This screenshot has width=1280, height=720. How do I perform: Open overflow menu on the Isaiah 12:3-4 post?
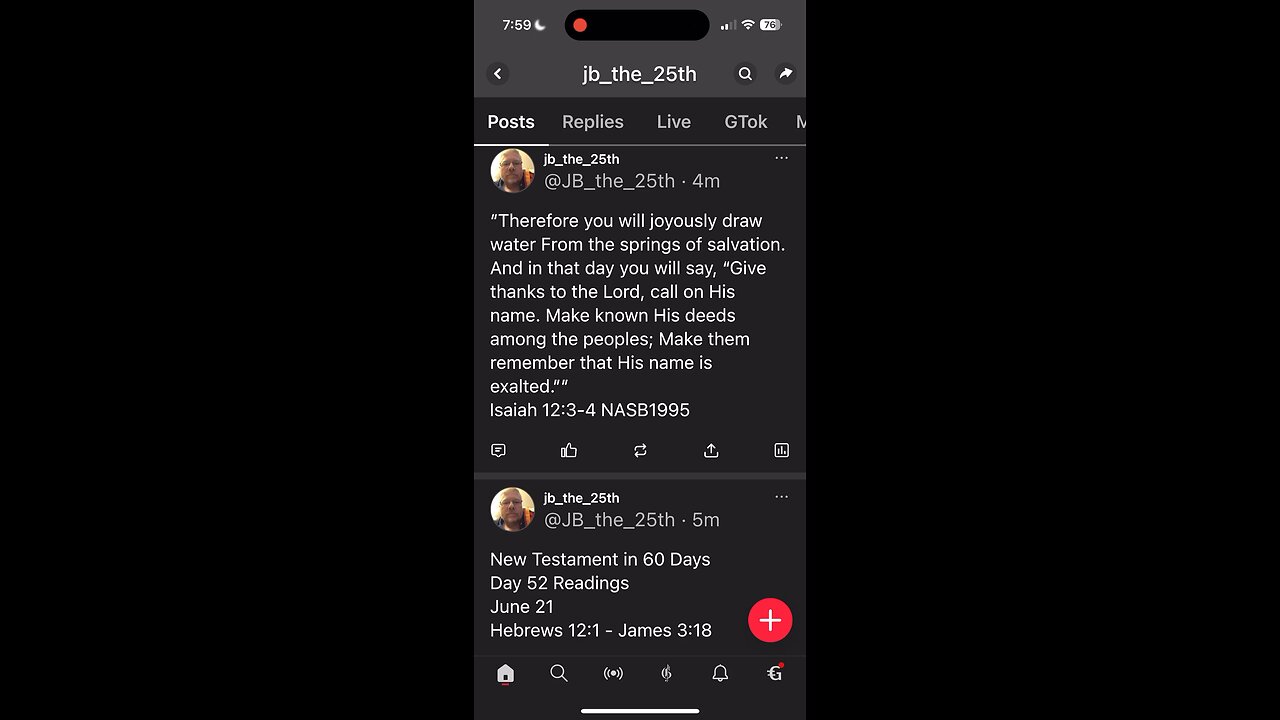781,158
